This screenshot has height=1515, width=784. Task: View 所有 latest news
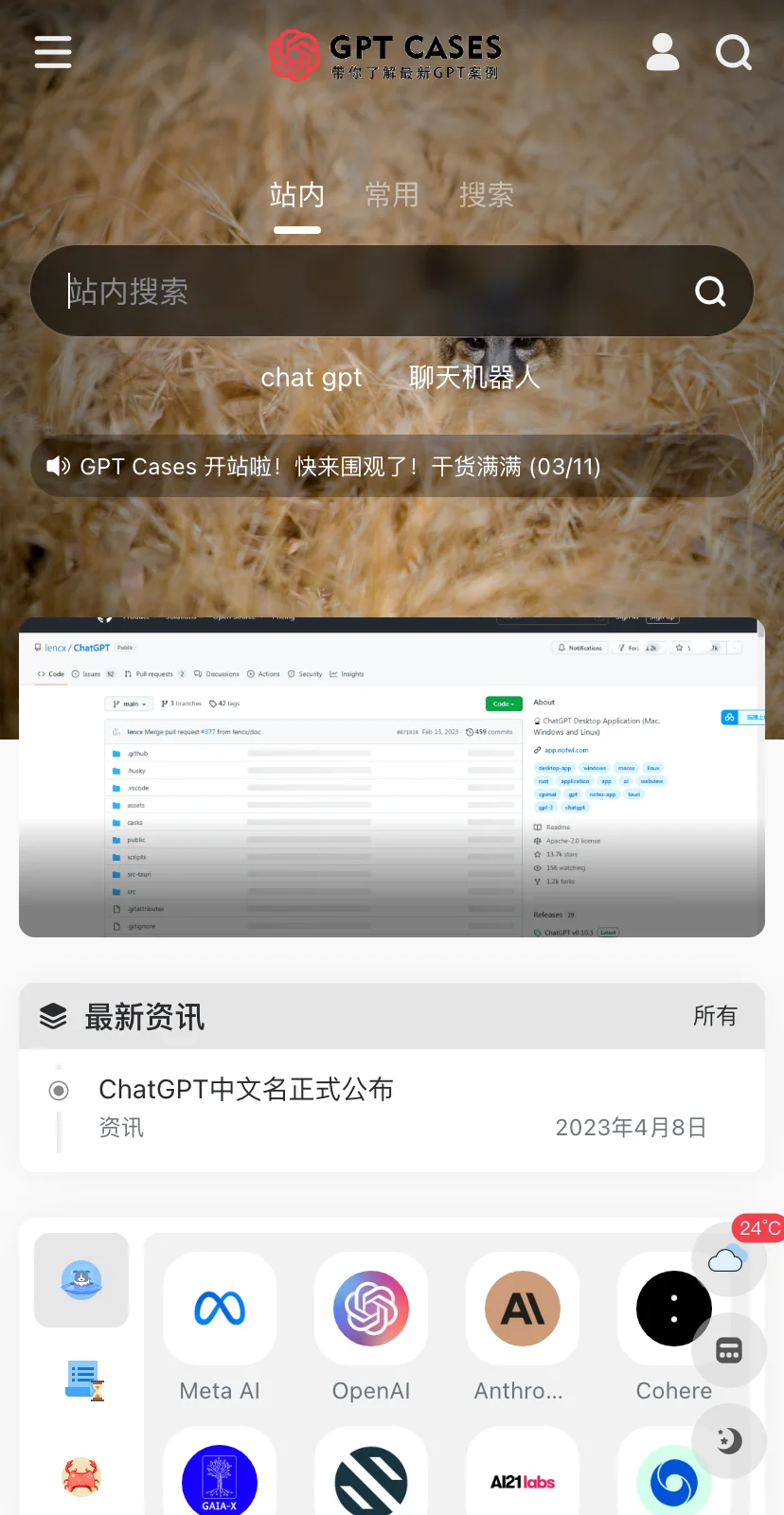click(x=715, y=1016)
